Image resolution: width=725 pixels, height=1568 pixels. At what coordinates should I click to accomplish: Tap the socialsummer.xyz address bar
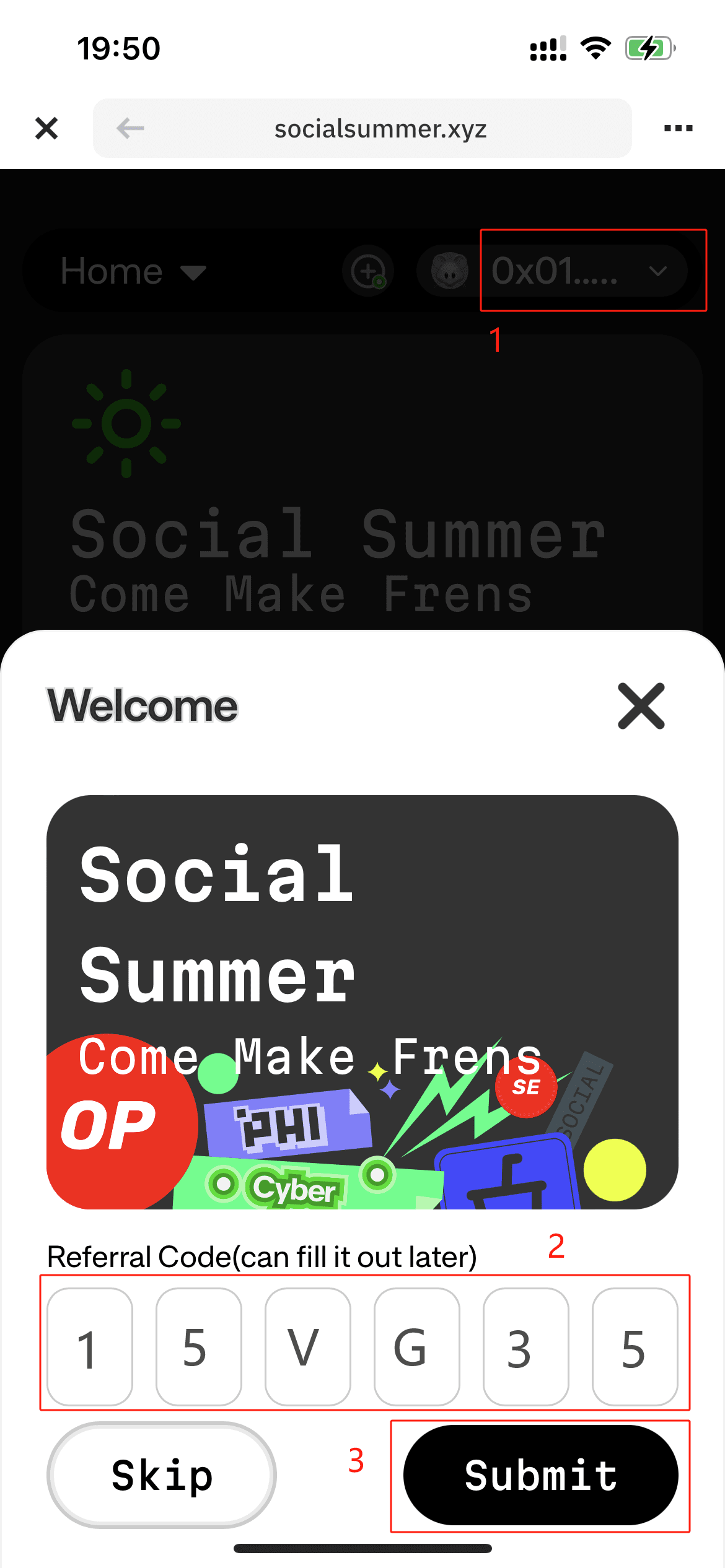coord(380,129)
